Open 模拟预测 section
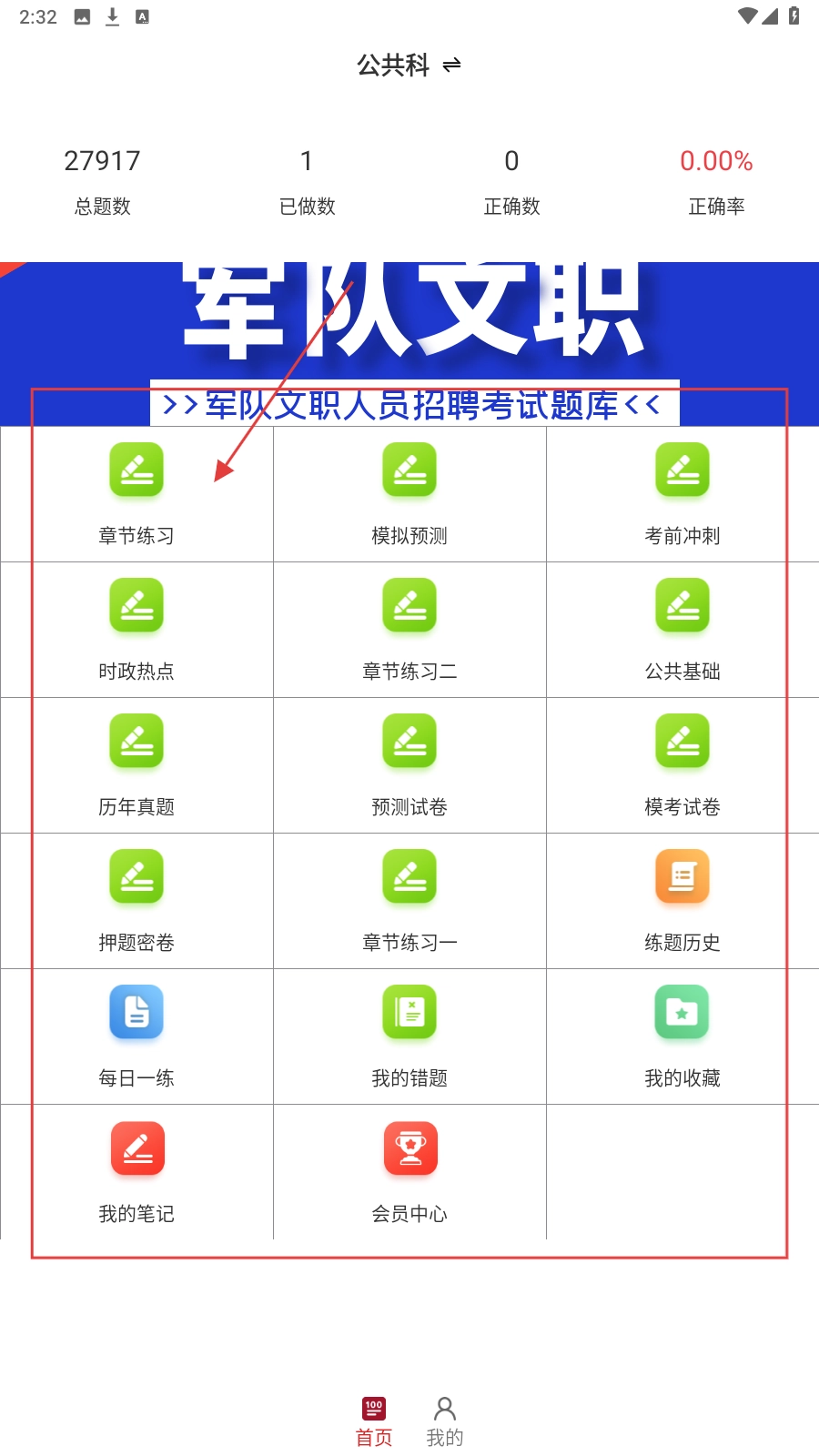 click(409, 493)
